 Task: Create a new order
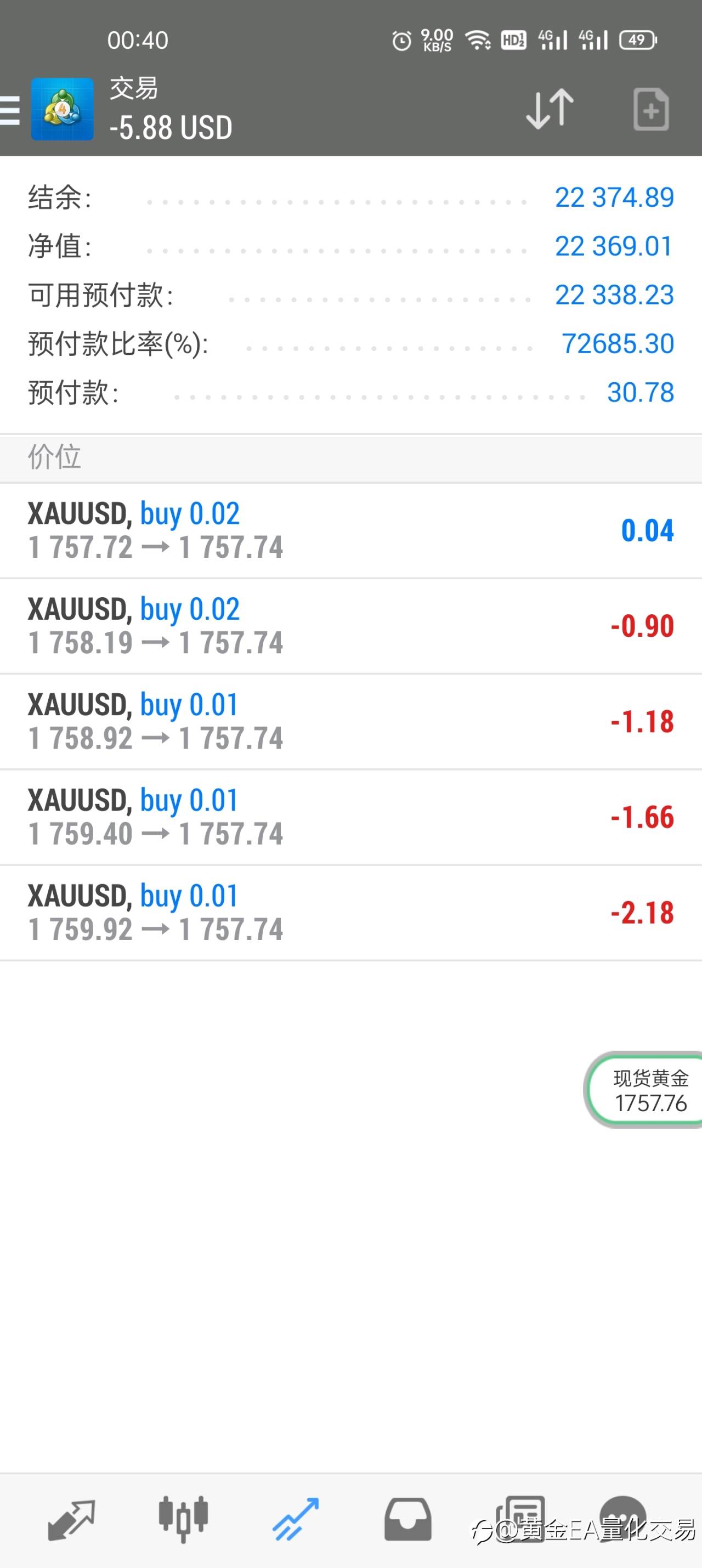point(651,110)
